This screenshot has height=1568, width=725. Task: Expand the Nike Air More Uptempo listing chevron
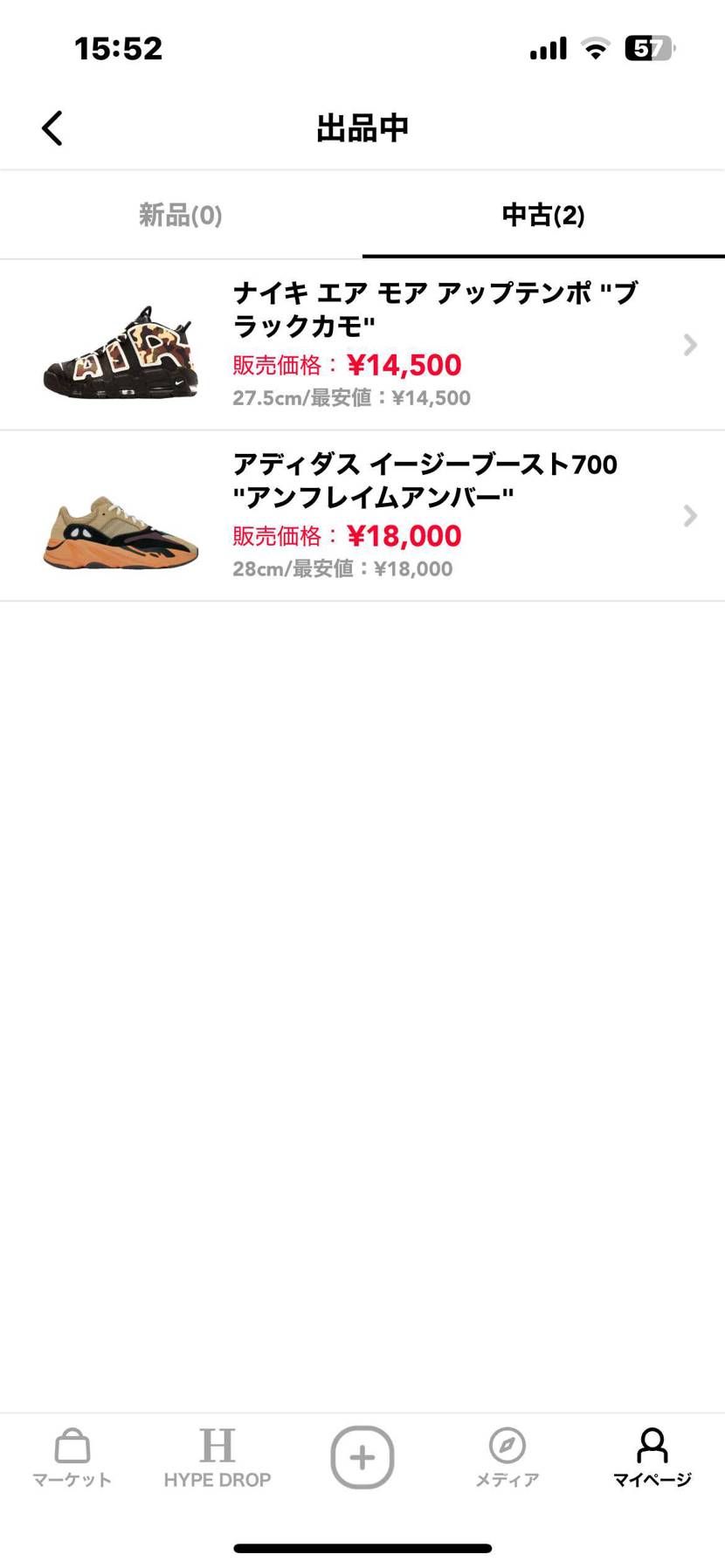(x=690, y=345)
